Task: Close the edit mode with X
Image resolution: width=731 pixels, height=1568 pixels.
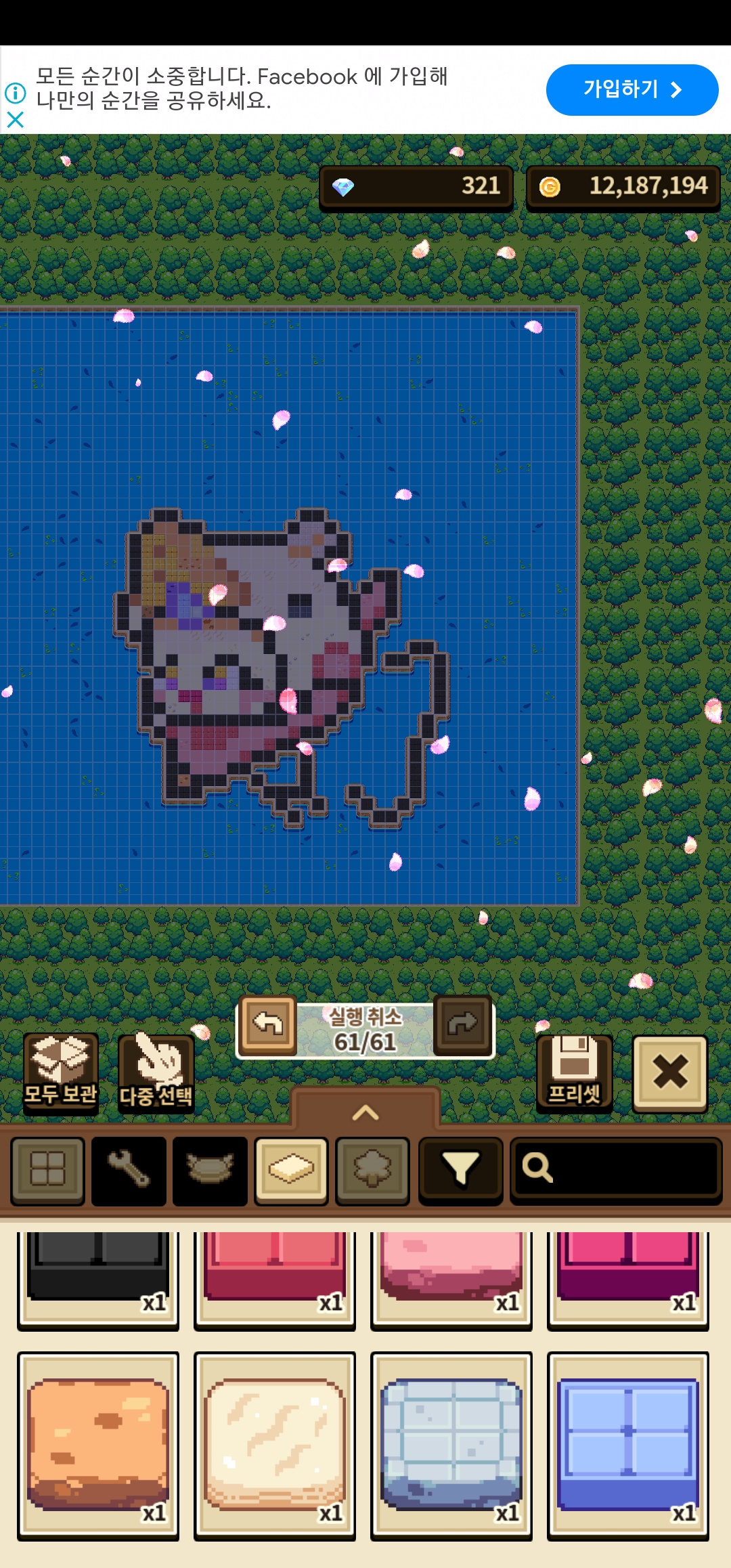Action: (669, 1072)
